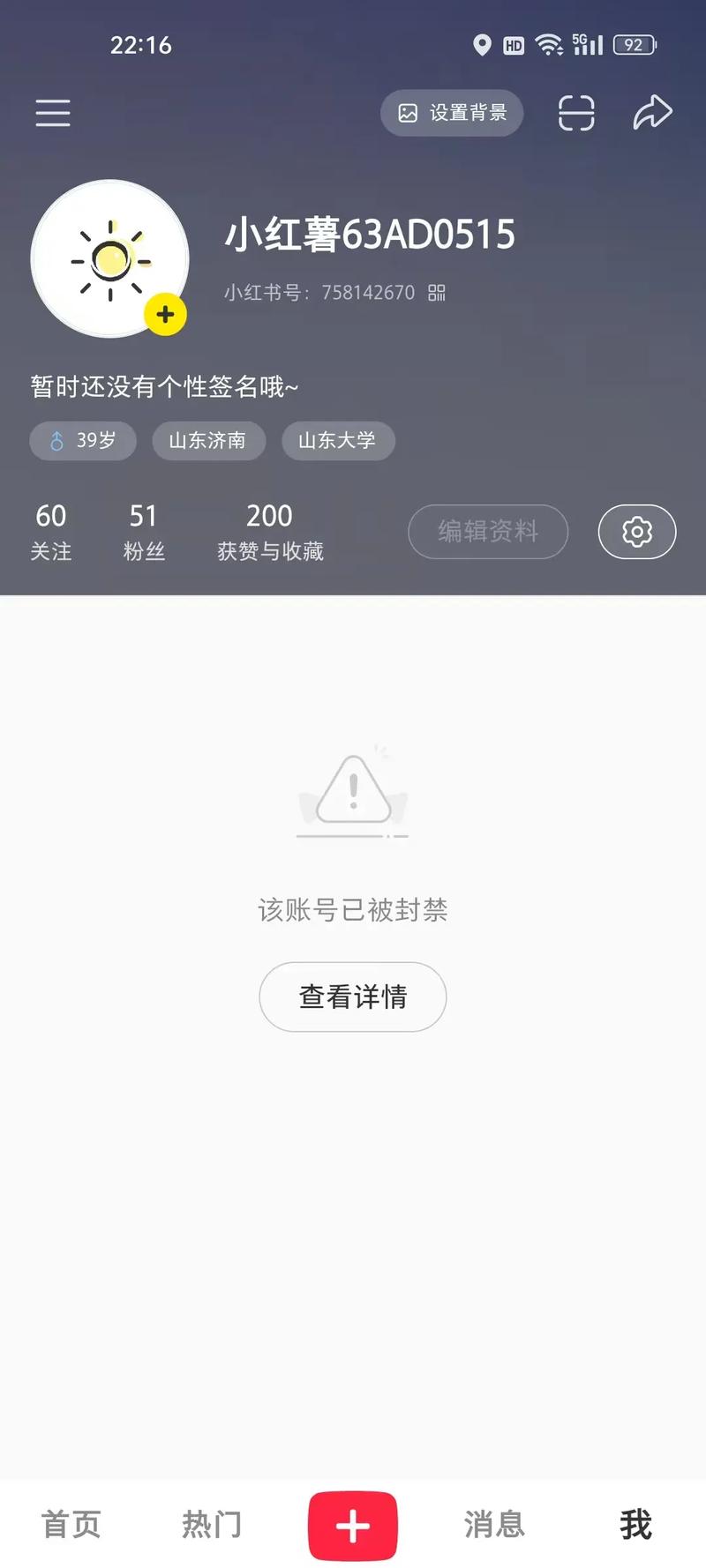Expand the 粉丝 followers count
Screen dimensions: 706x1568
(144, 529)
